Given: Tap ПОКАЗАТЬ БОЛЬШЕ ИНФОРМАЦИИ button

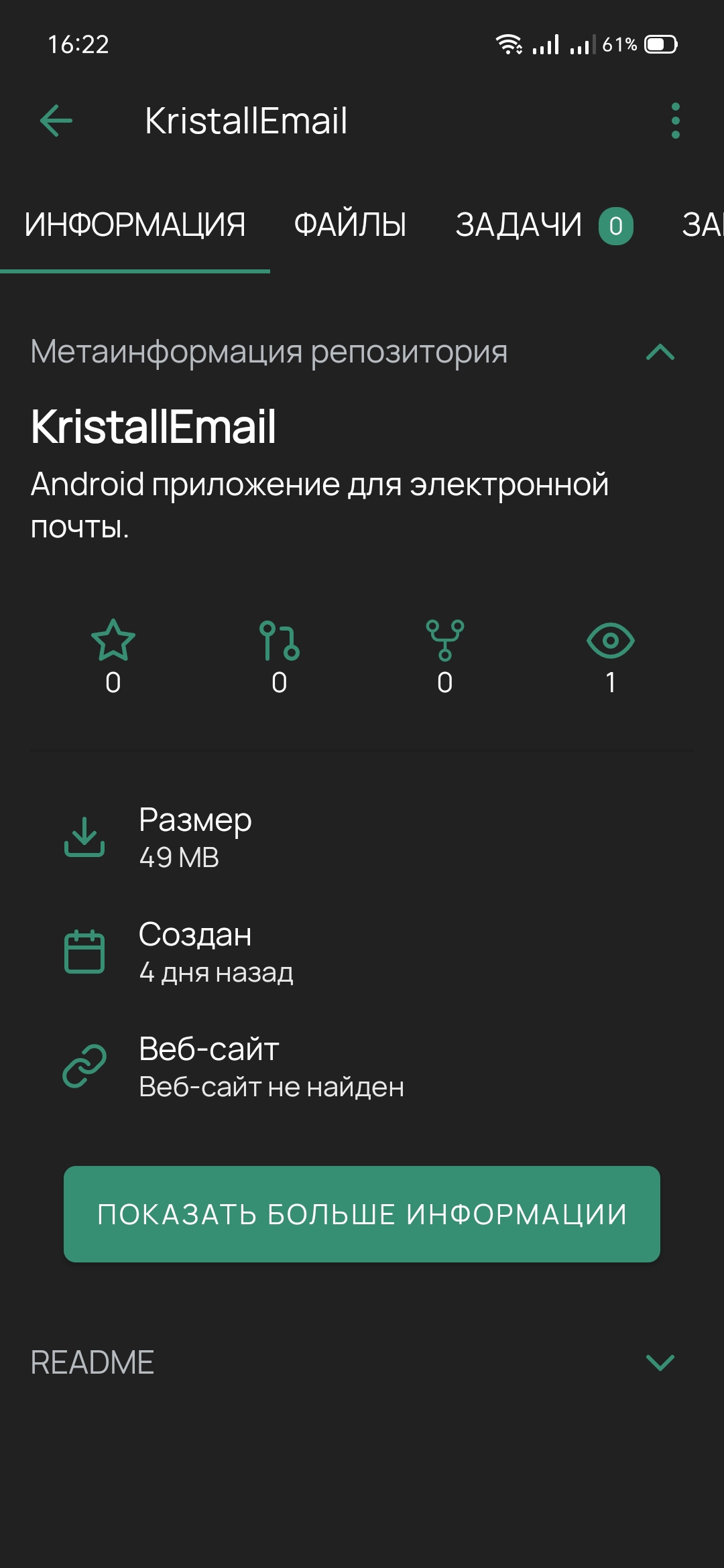Looking at the screenshot, I should [362, 1214].
